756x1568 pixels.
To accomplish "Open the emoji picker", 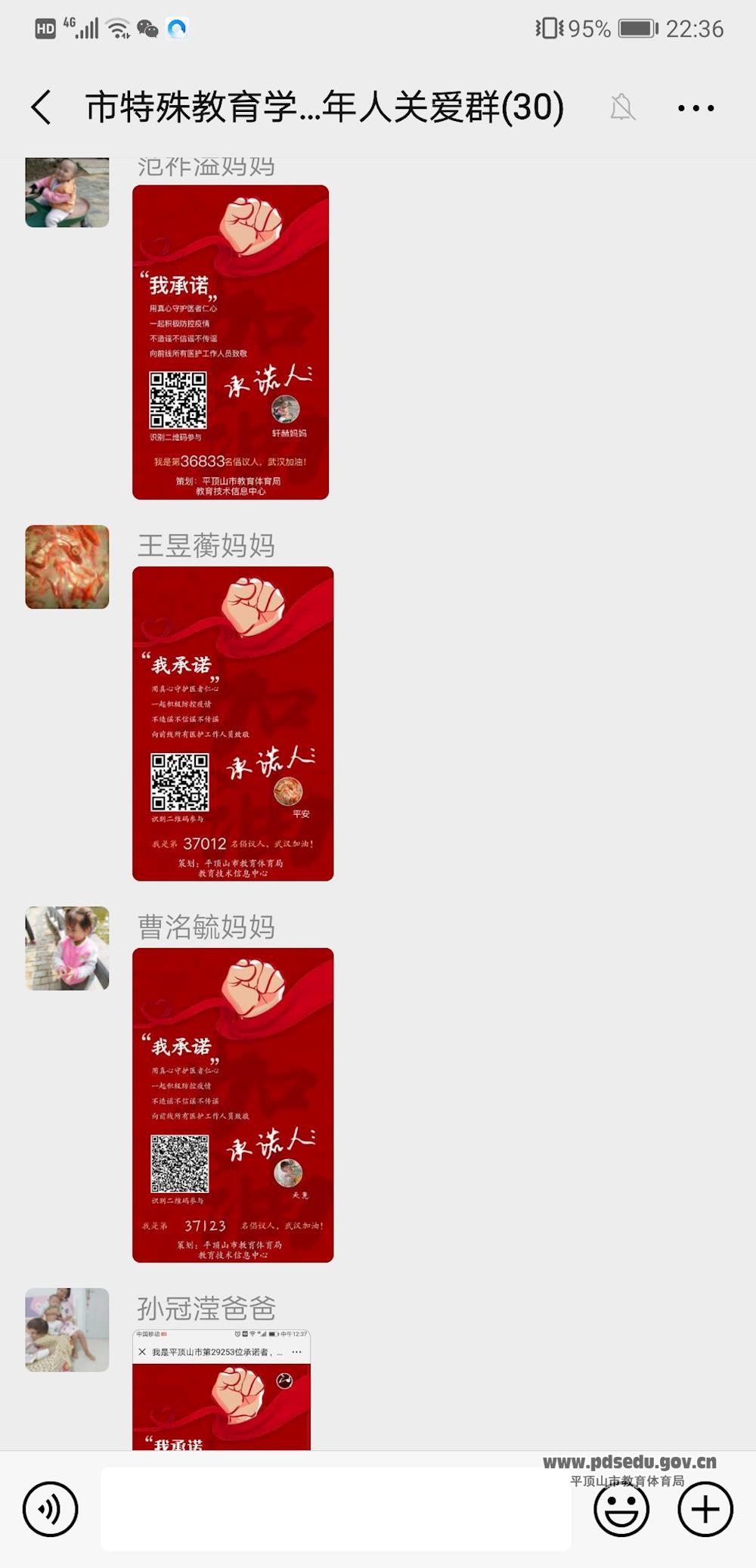I will pyautogui.click(x=621, y=1509).
